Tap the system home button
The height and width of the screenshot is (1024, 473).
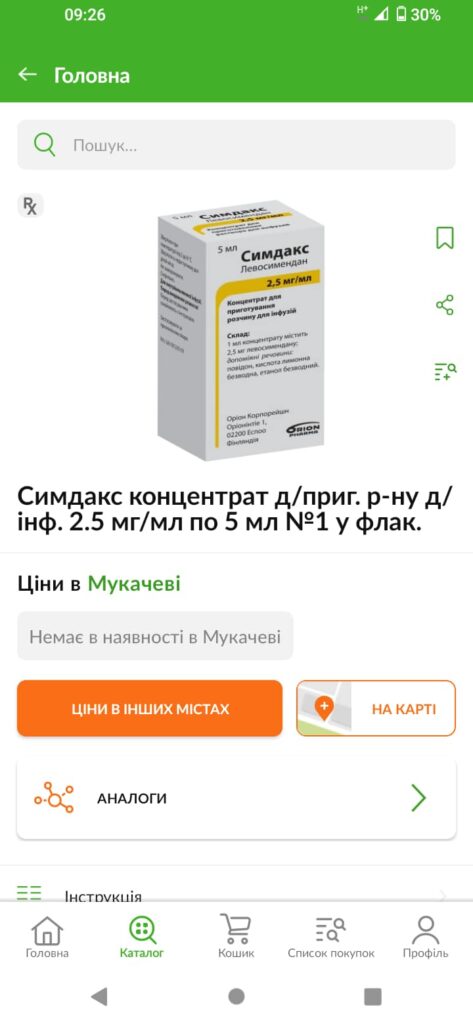pos(236,996)
